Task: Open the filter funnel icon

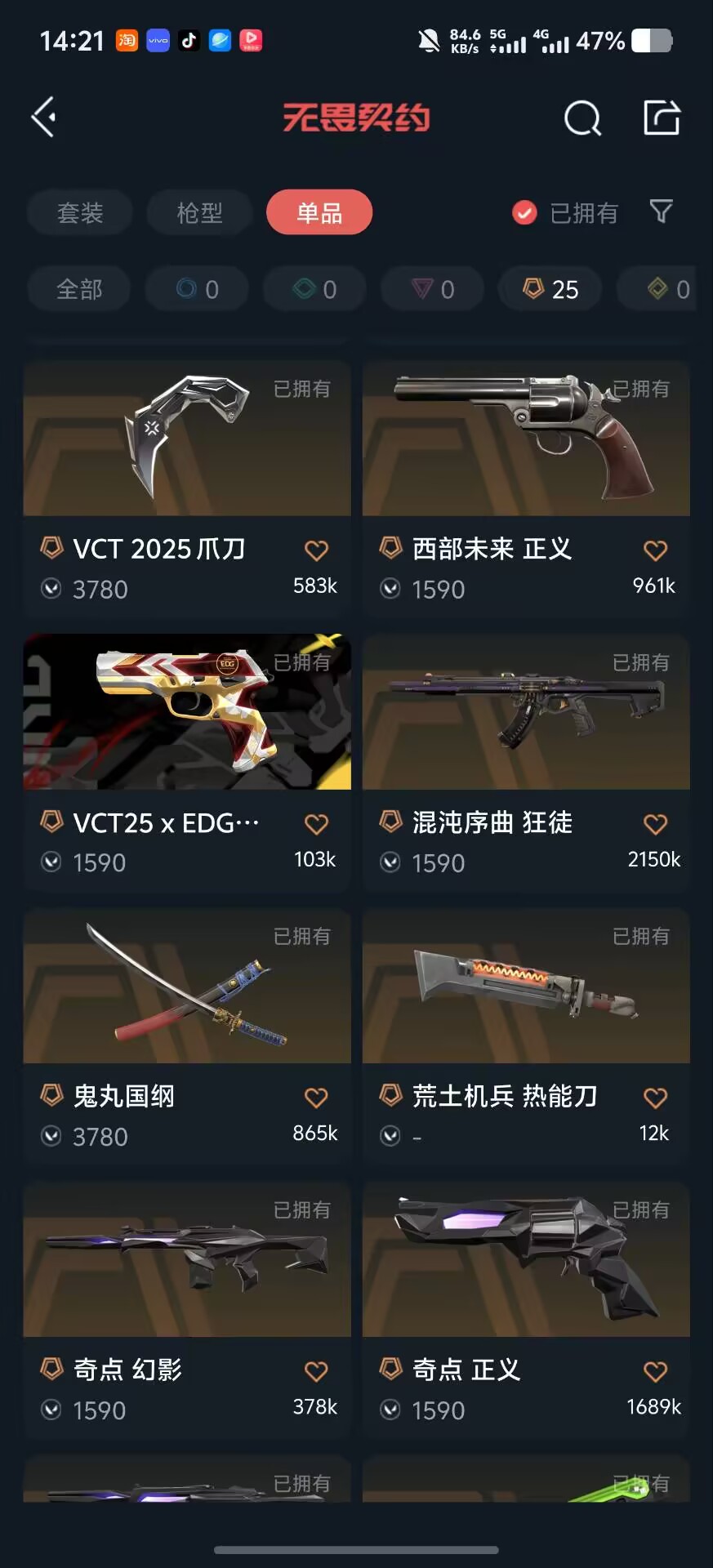Action: (x=661, y=212)
